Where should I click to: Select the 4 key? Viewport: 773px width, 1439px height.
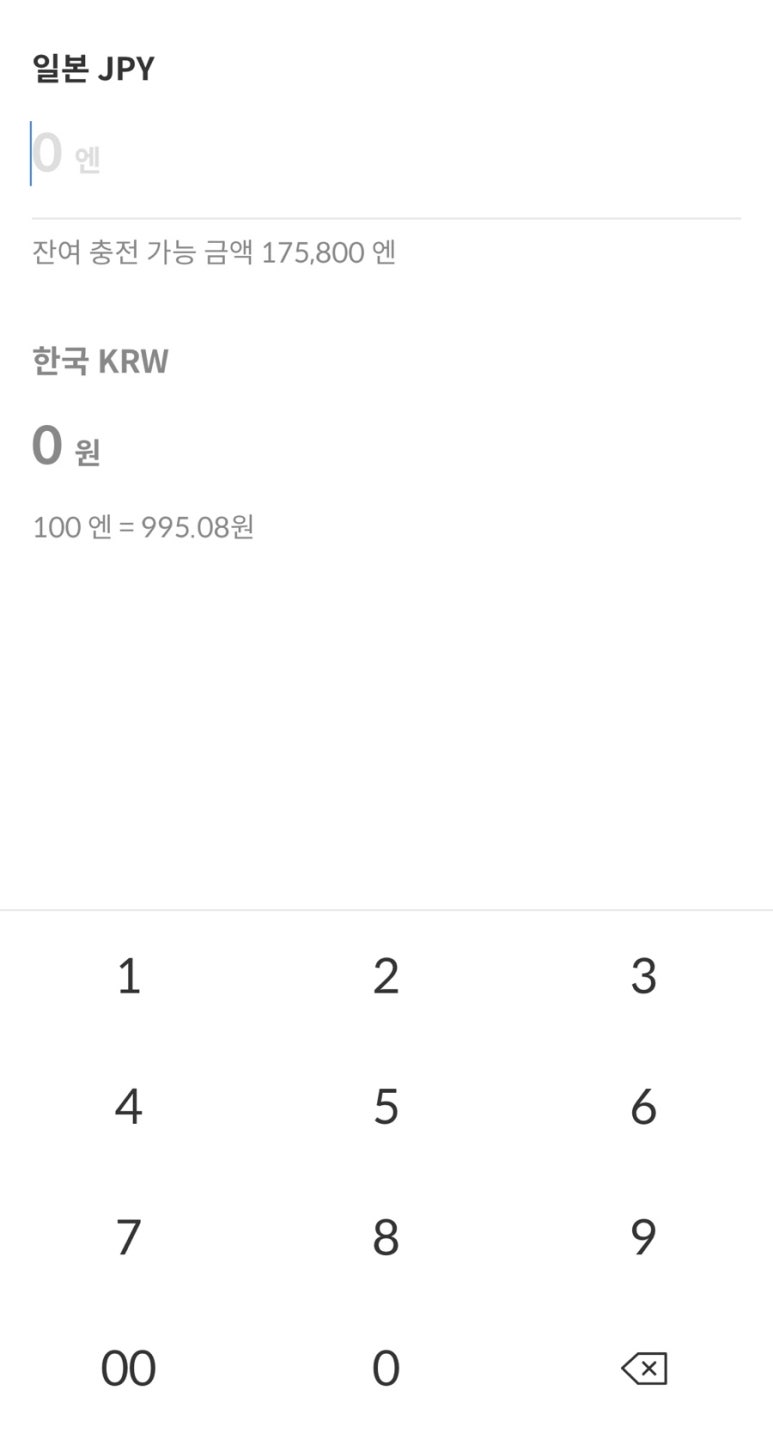[x=128, y=1107]
